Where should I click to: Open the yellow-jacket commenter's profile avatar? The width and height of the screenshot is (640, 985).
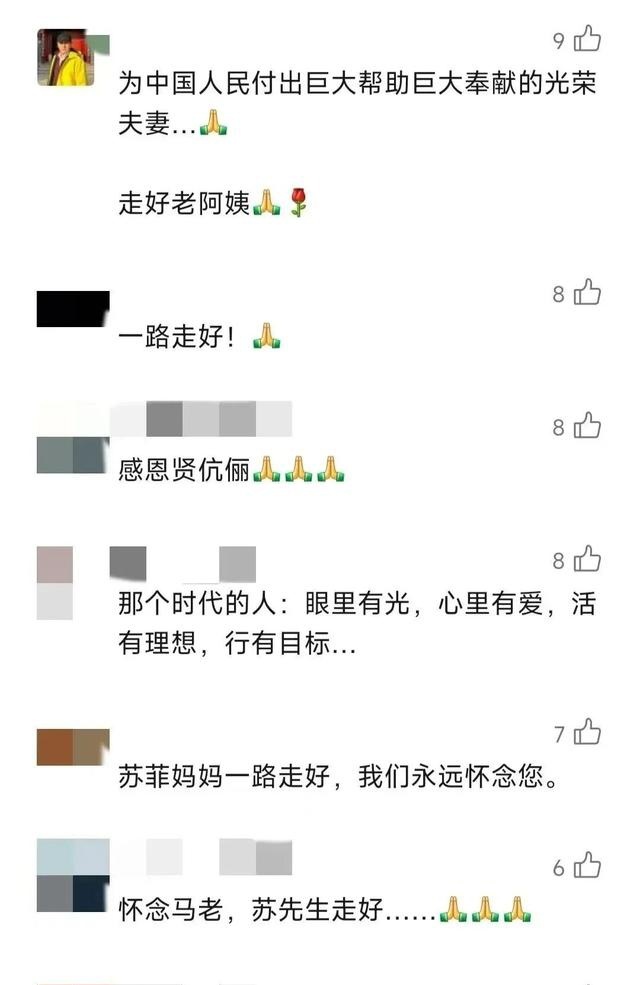click(x=66, y=57)
